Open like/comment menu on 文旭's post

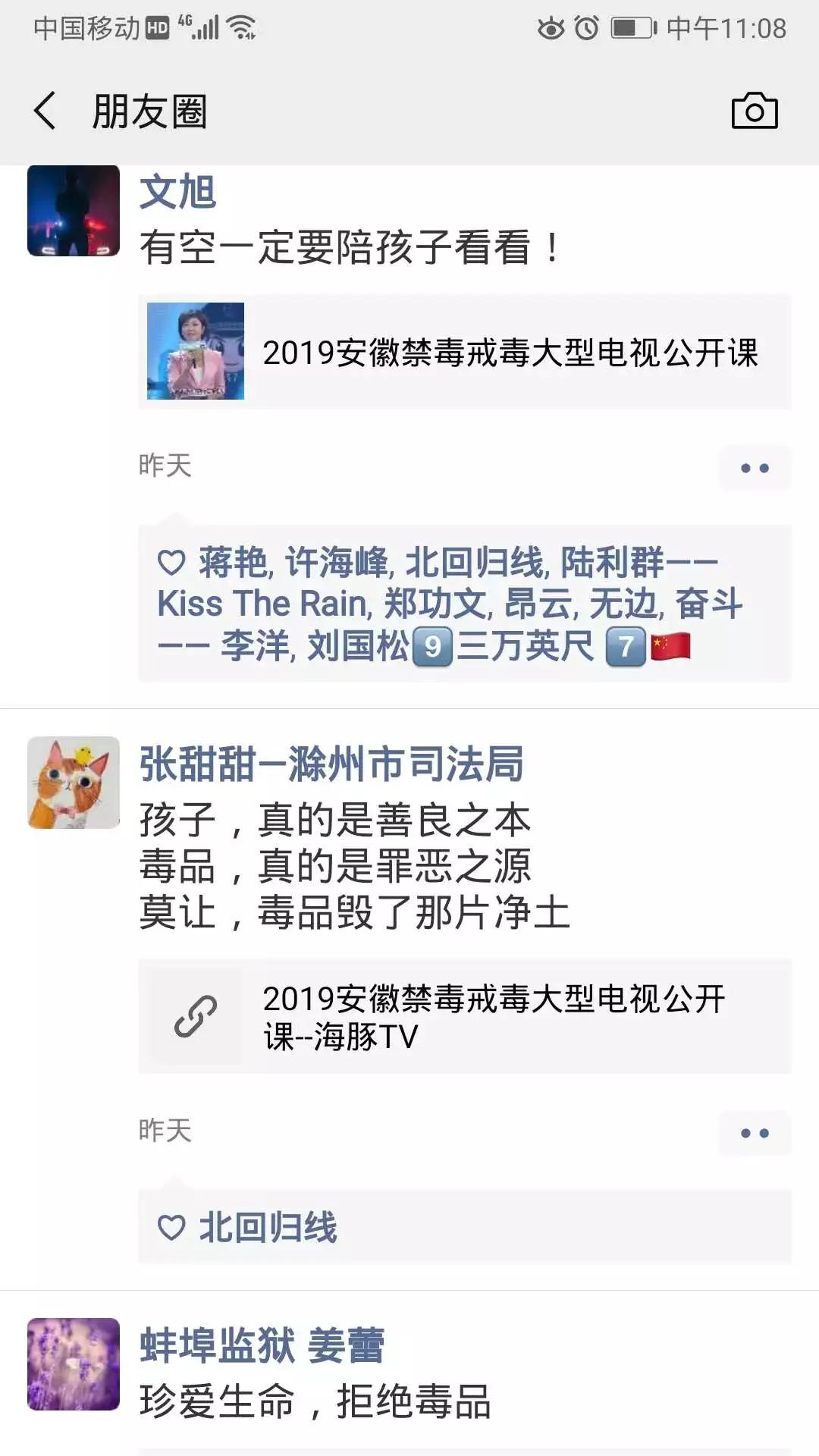tap(754, 468)
